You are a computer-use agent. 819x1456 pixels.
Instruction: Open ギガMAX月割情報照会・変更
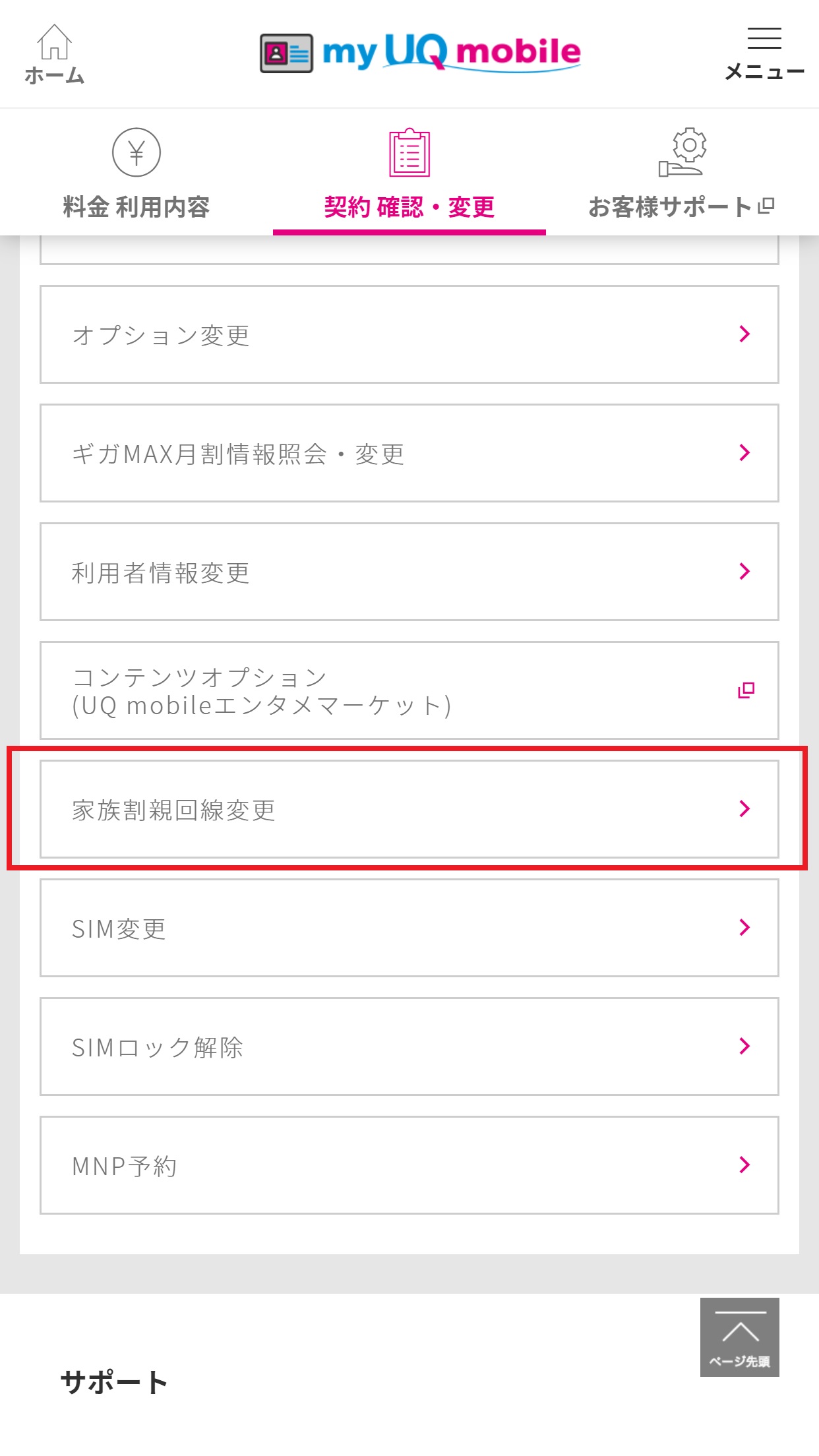pyautogui.click(x=409, y=453)
